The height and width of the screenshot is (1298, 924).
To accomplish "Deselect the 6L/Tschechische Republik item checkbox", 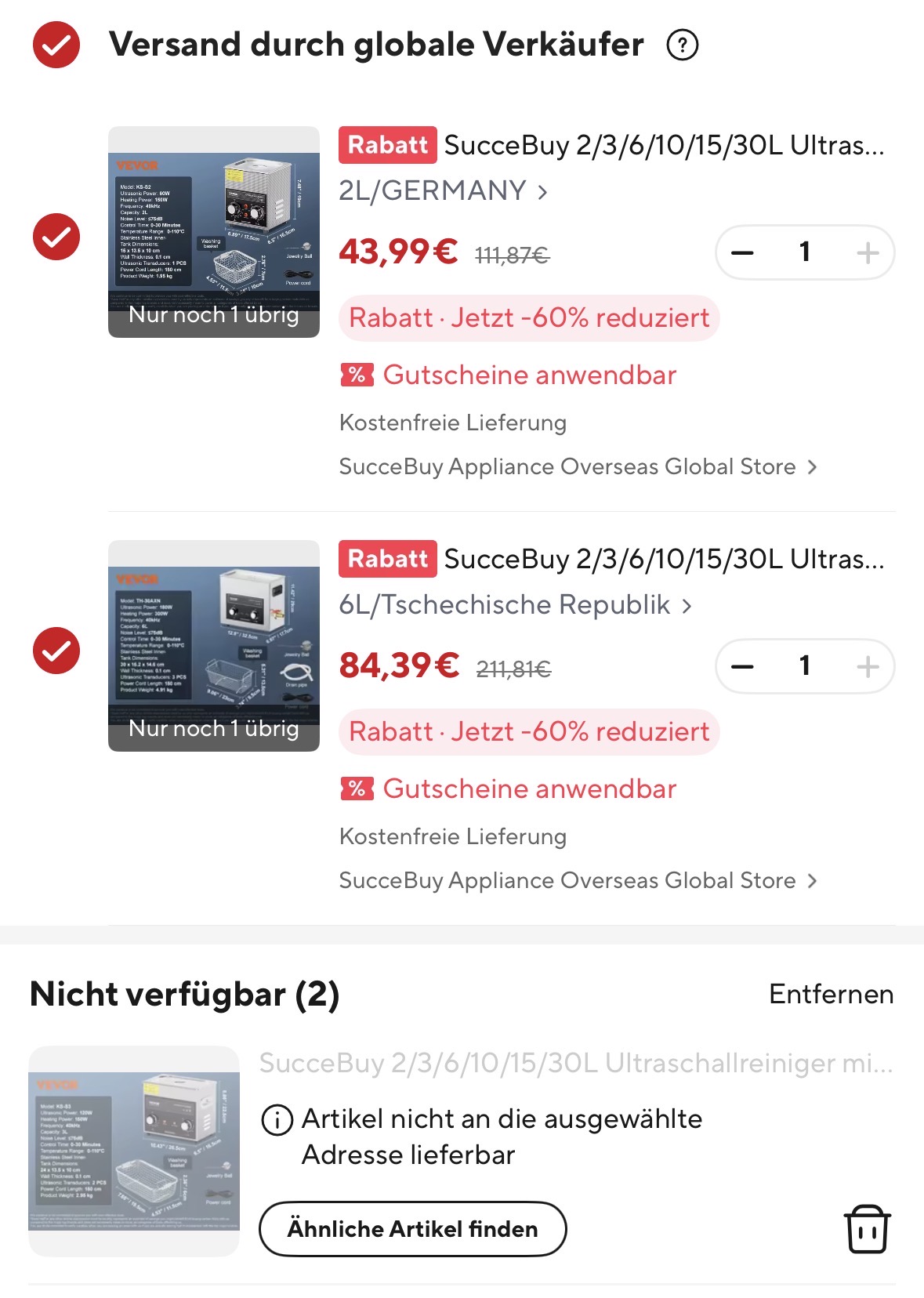I will (56, 650).
